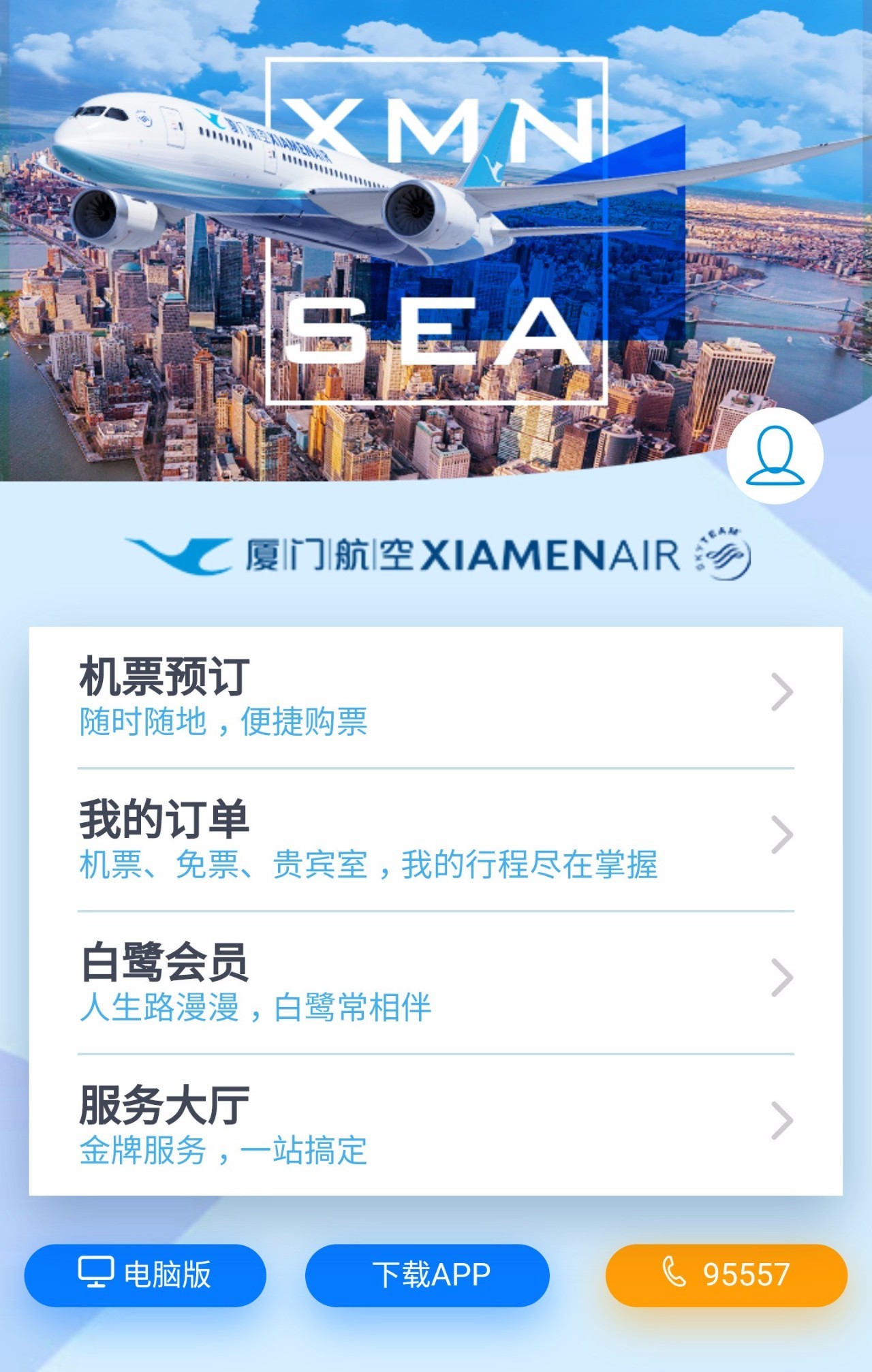The width and height of the screenshot is (872, 1372).
Task: Open the XMN SEA route banner
Action: (436, 232)
